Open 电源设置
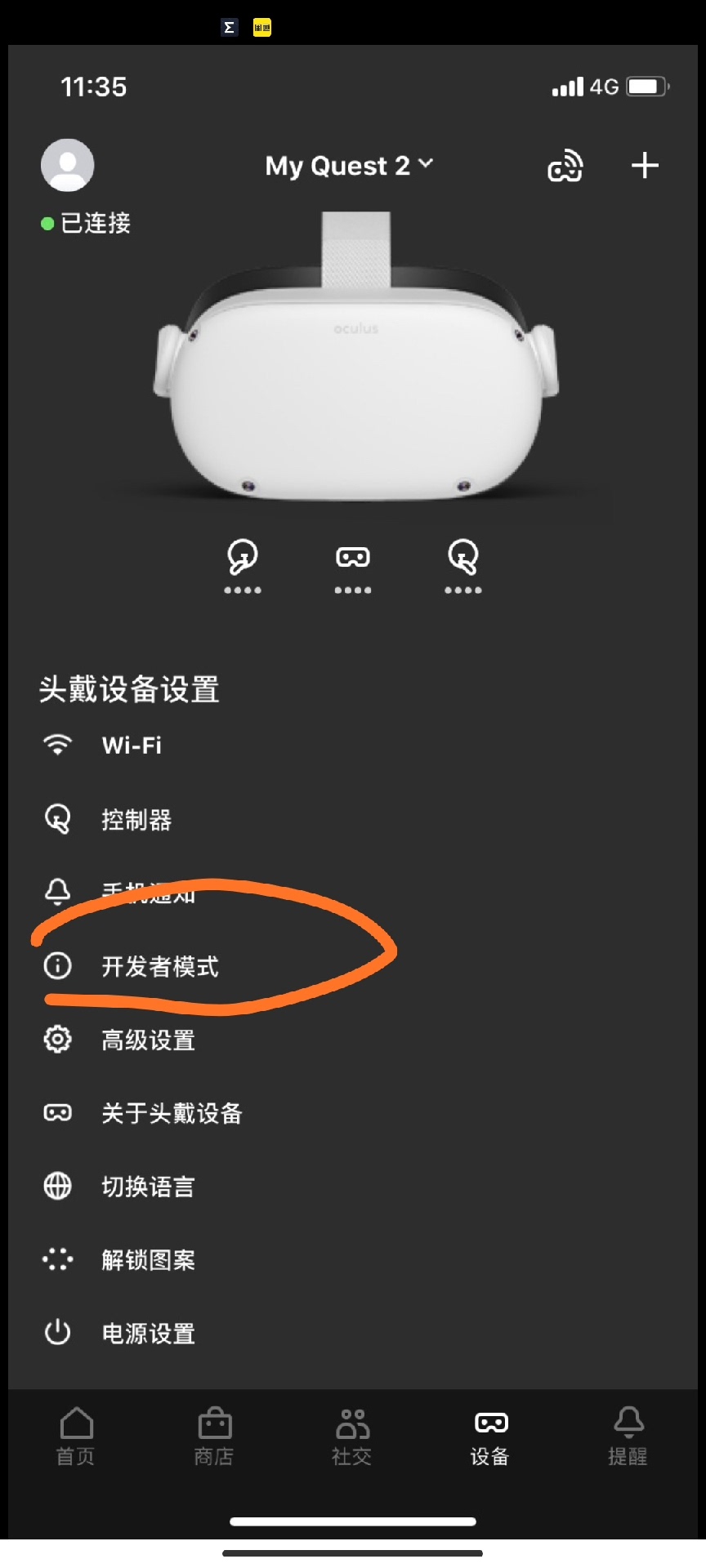Viewport: 706px width, 1568px height. tap(148, 1333)
